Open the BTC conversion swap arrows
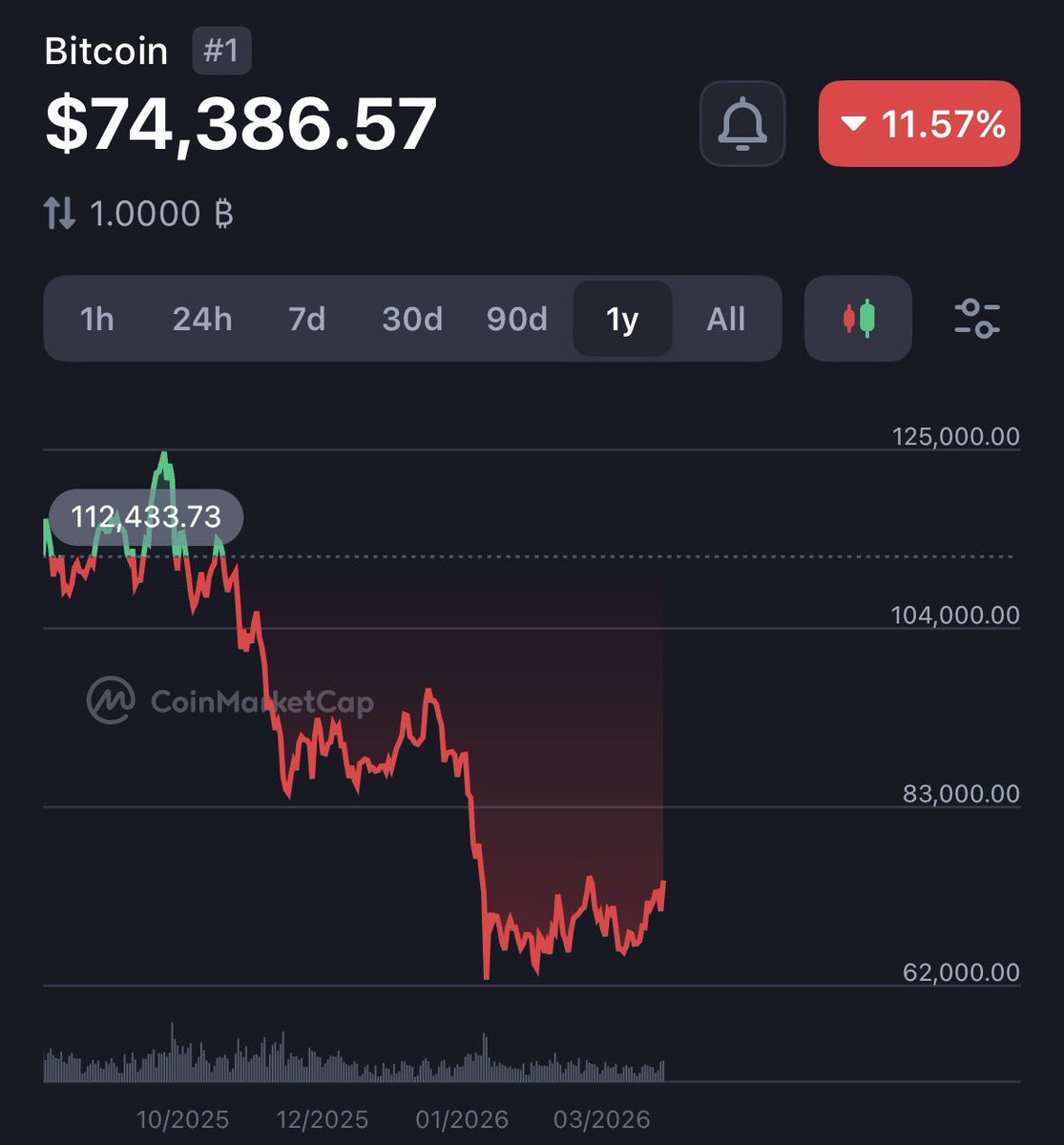The height and width of the screenshot is (1145, 1064). click(59, 214)
